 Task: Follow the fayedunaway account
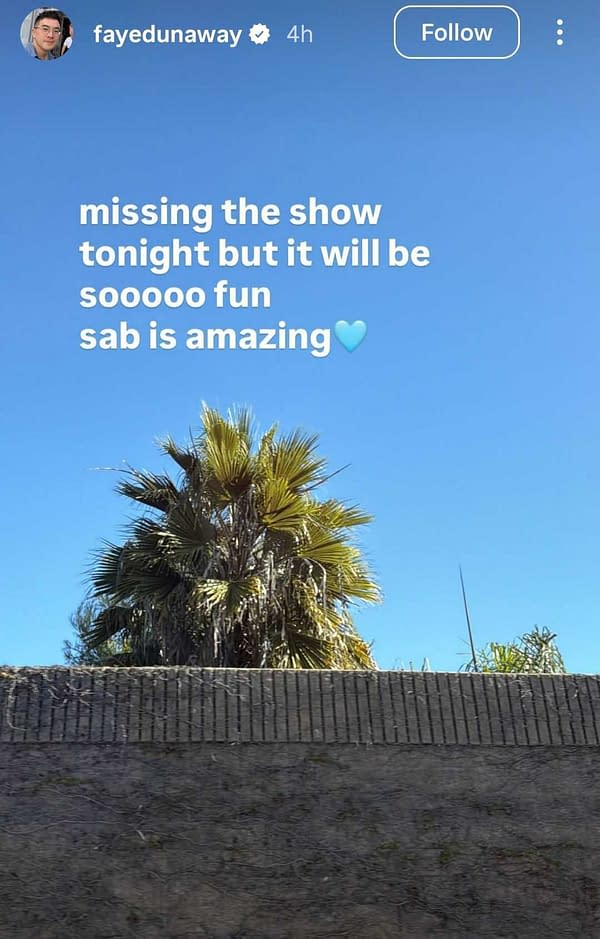[x=456, y=33]
